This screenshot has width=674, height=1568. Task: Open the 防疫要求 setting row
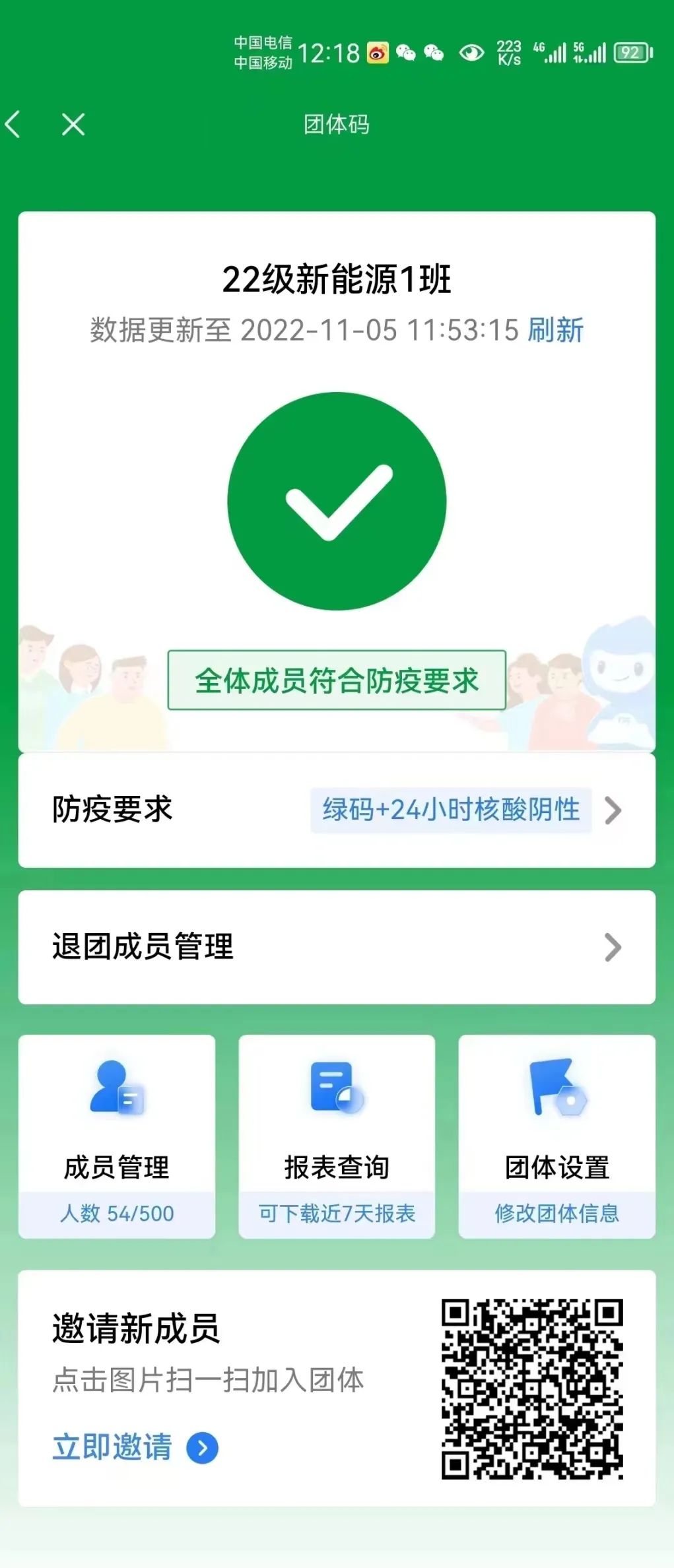[337, 810]
